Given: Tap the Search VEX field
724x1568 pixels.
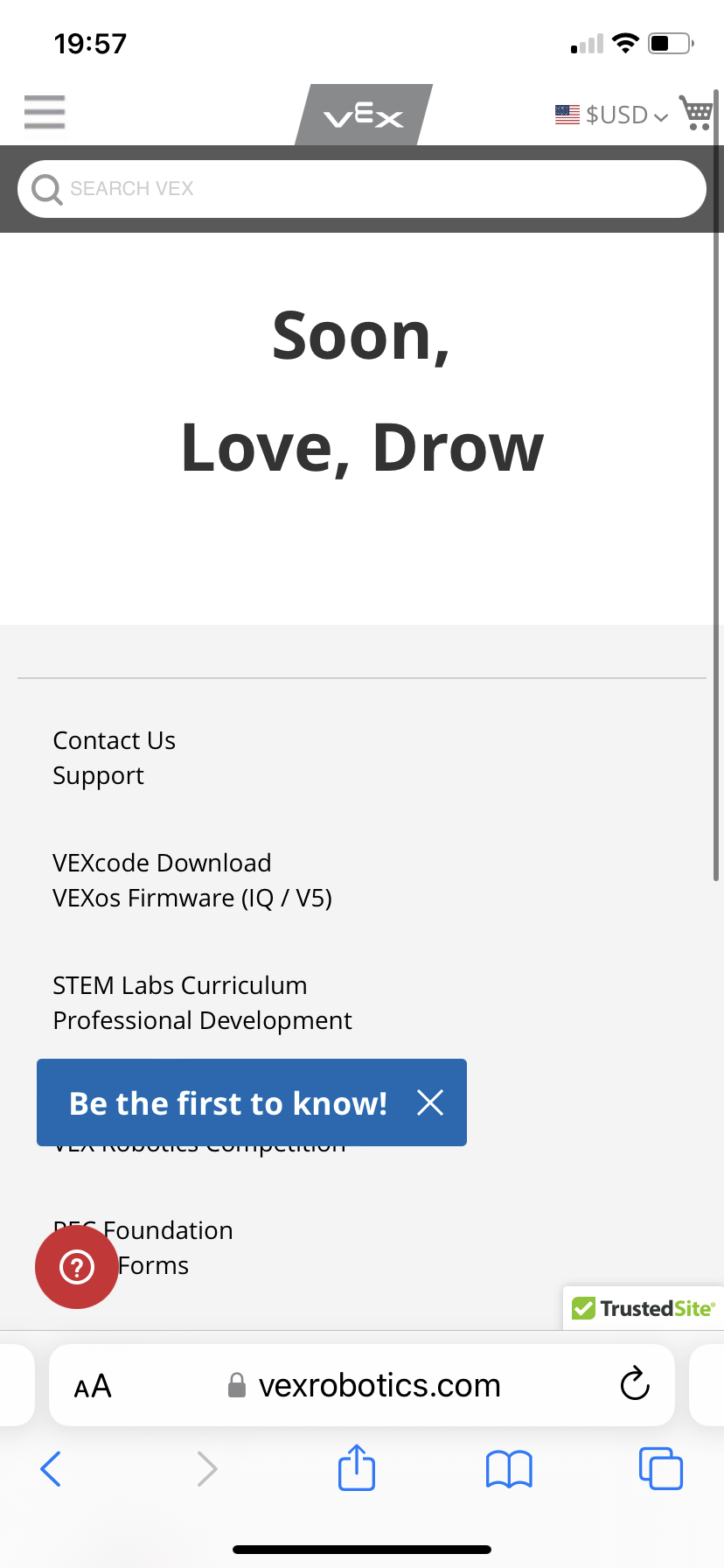Looking at the screenshot, I should (362, 189).
